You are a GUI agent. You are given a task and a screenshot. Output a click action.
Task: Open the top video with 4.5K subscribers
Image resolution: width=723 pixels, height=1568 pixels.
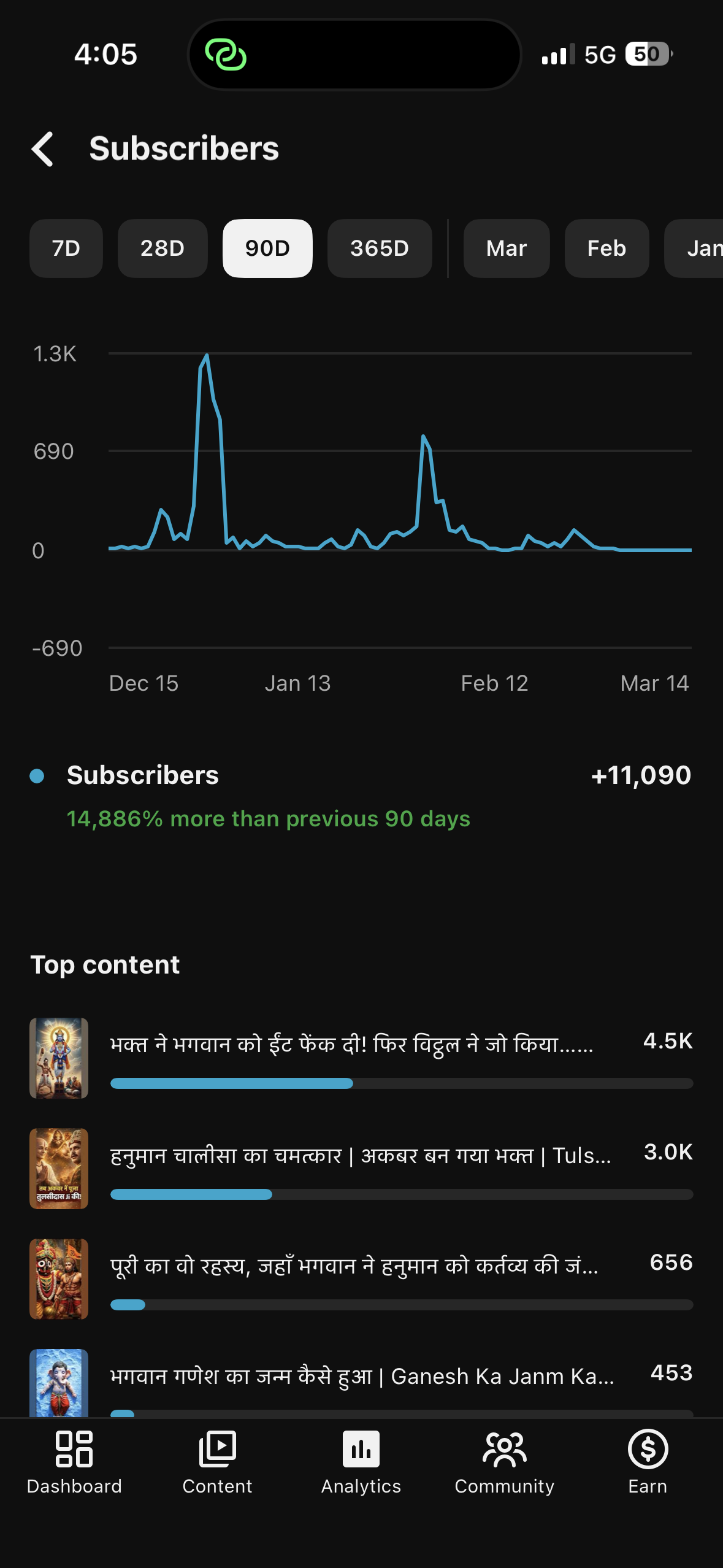(x=351, y=1045)
